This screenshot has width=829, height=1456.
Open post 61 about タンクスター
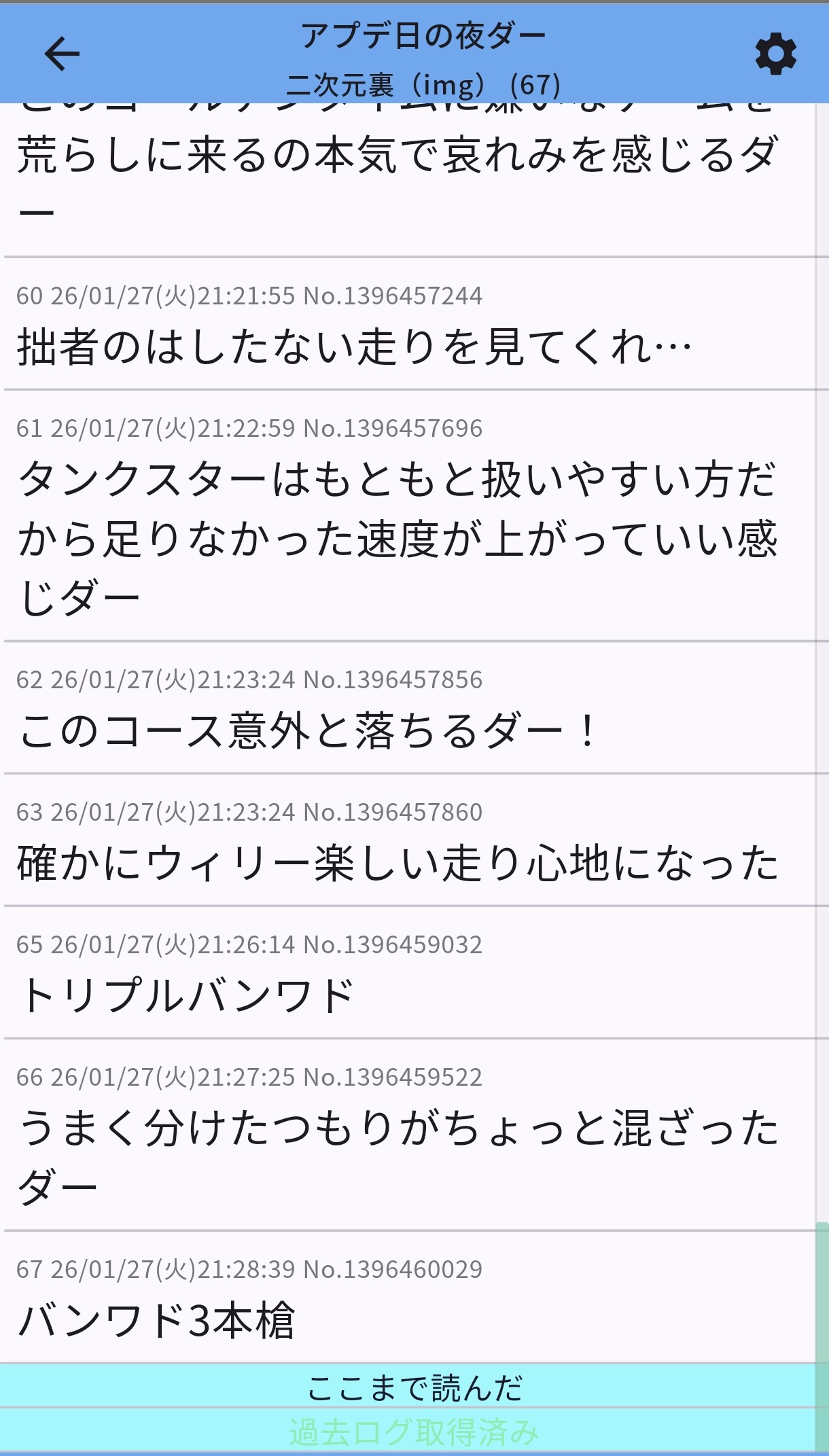(398, 537)
